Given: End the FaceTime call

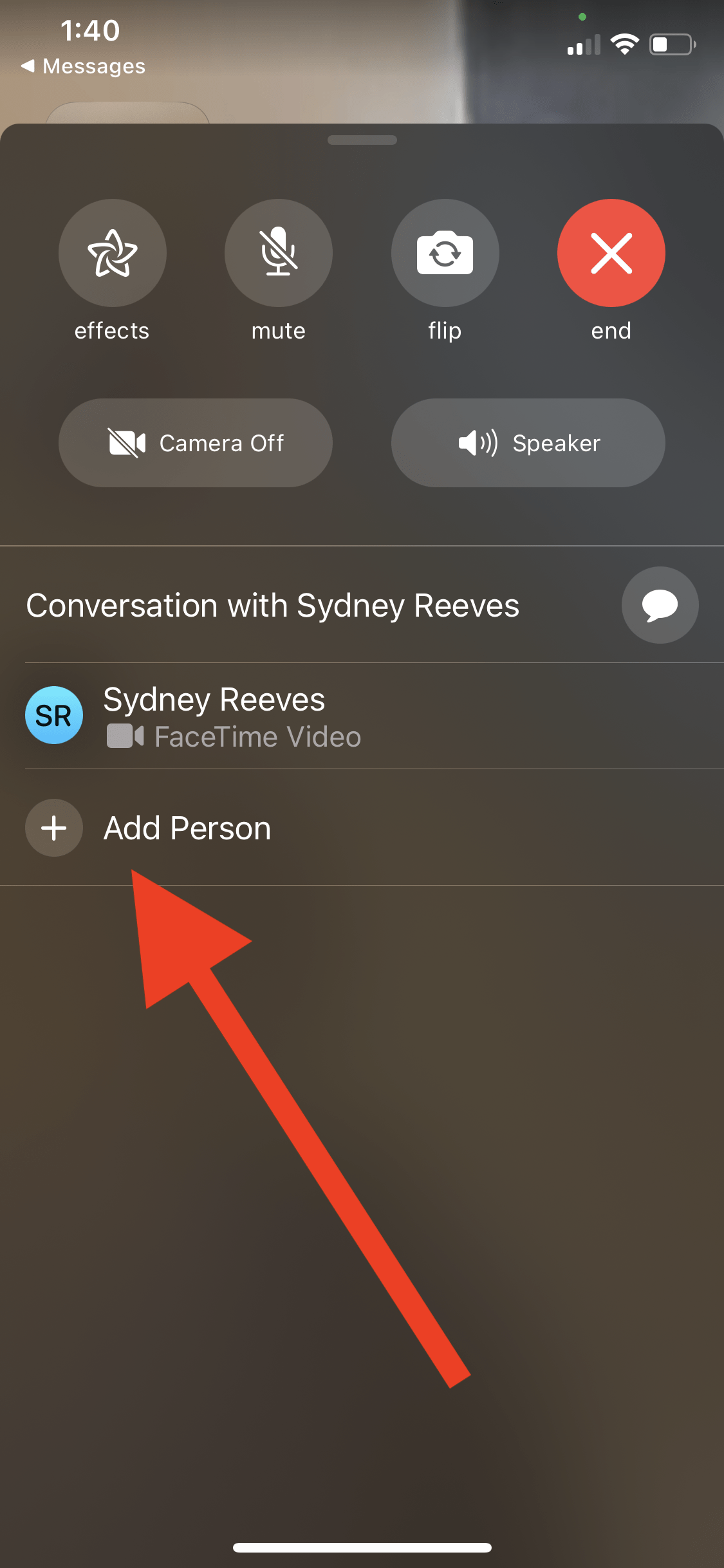Looking at the screenshot, I should pos(611,253).
